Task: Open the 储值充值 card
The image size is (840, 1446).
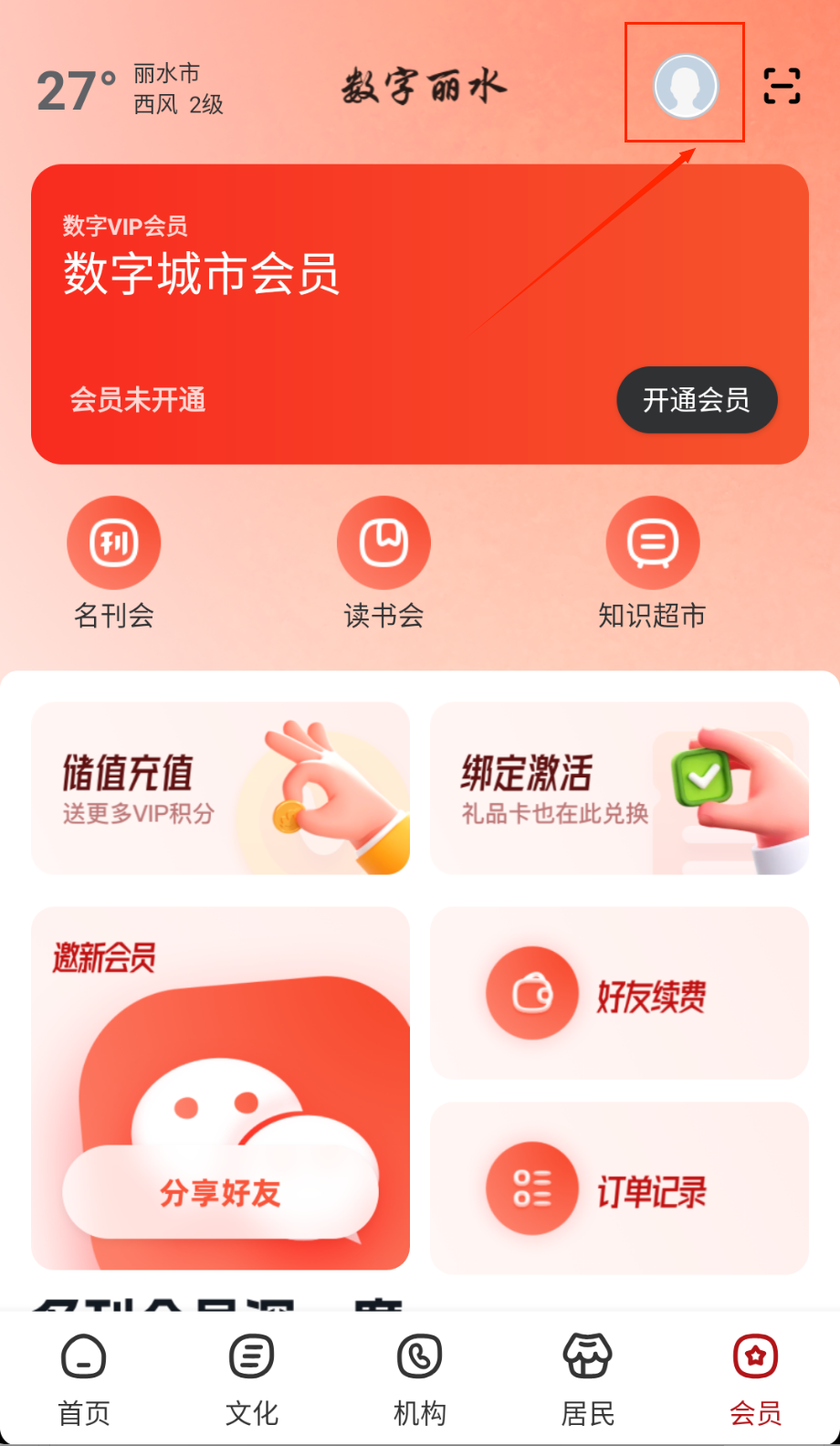Action: tap(220, 788)
